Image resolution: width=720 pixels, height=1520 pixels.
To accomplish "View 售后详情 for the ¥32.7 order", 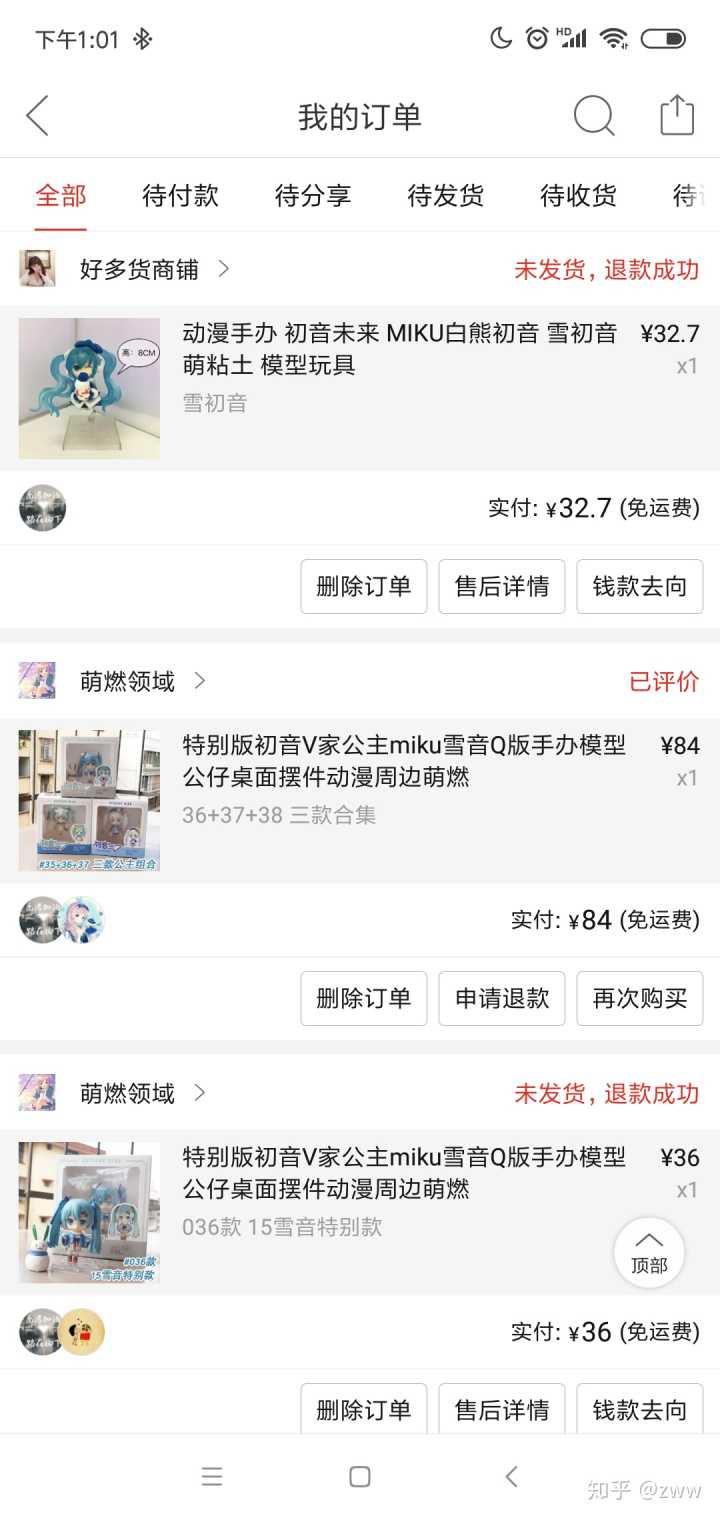I will point(501,586).
